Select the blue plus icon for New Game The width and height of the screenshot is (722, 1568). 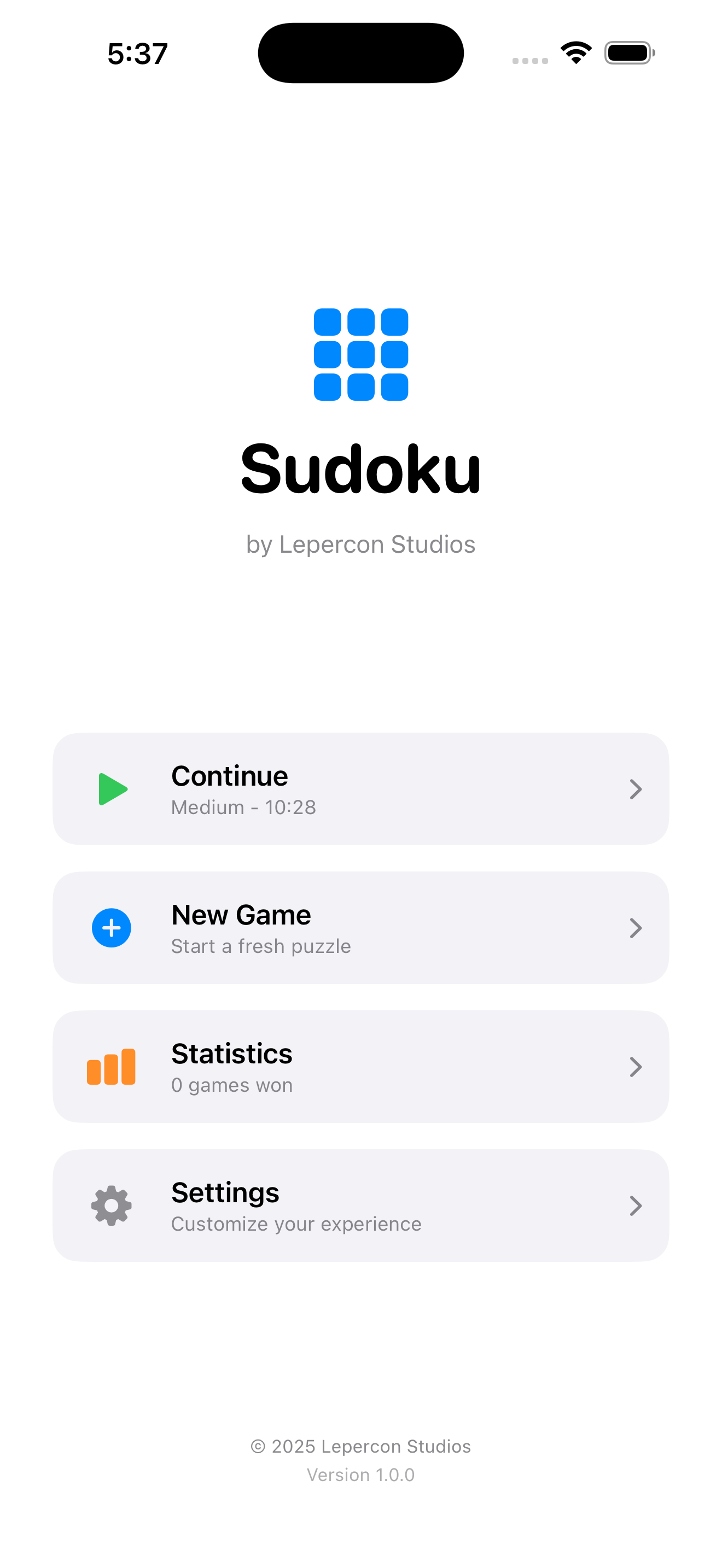coord(112,928)
